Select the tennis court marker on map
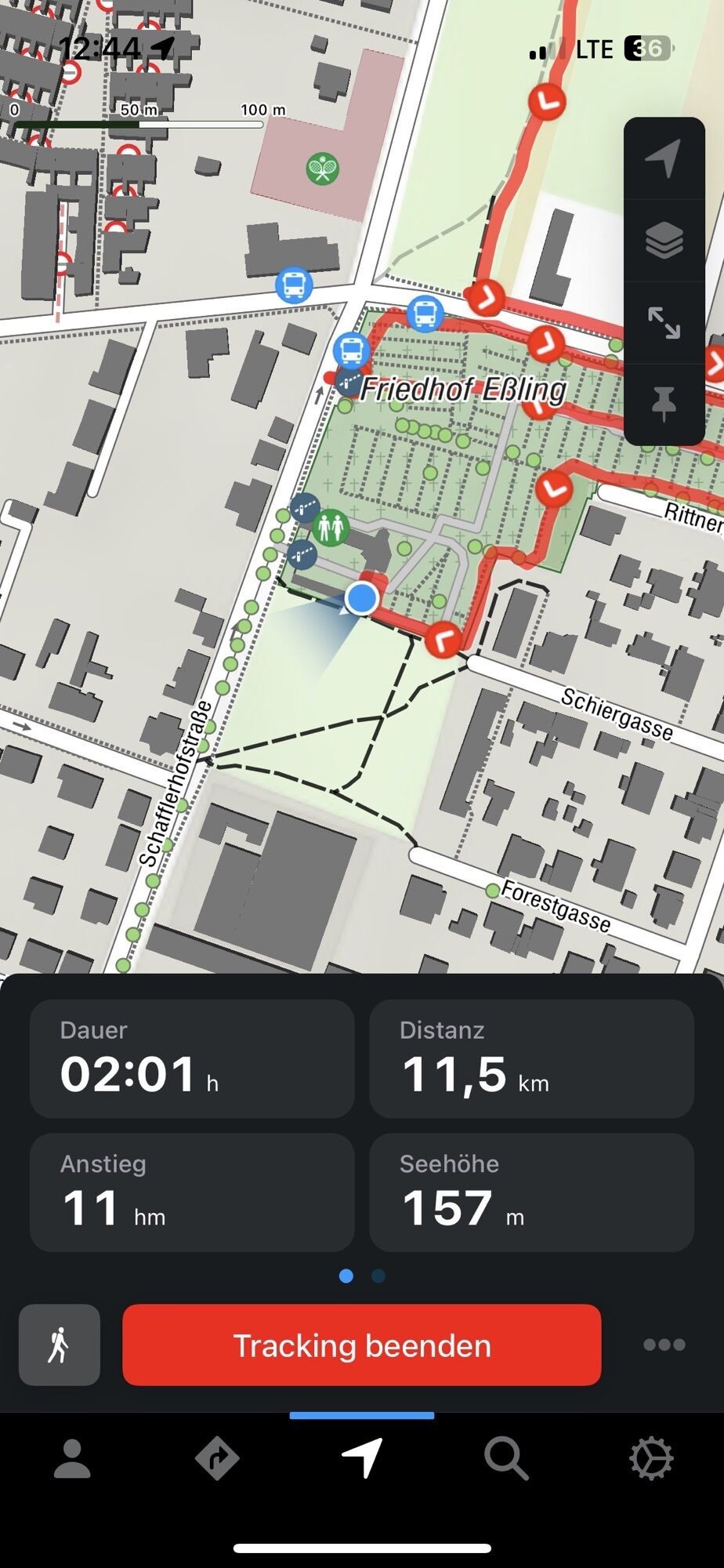Screen dimensions: 724x1568 pyautogui.click(x=323, y=168)
